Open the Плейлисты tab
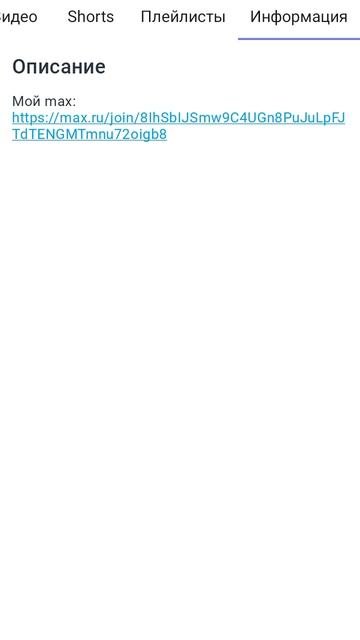This screenshot has width=360, height=640. coord(183,17)
